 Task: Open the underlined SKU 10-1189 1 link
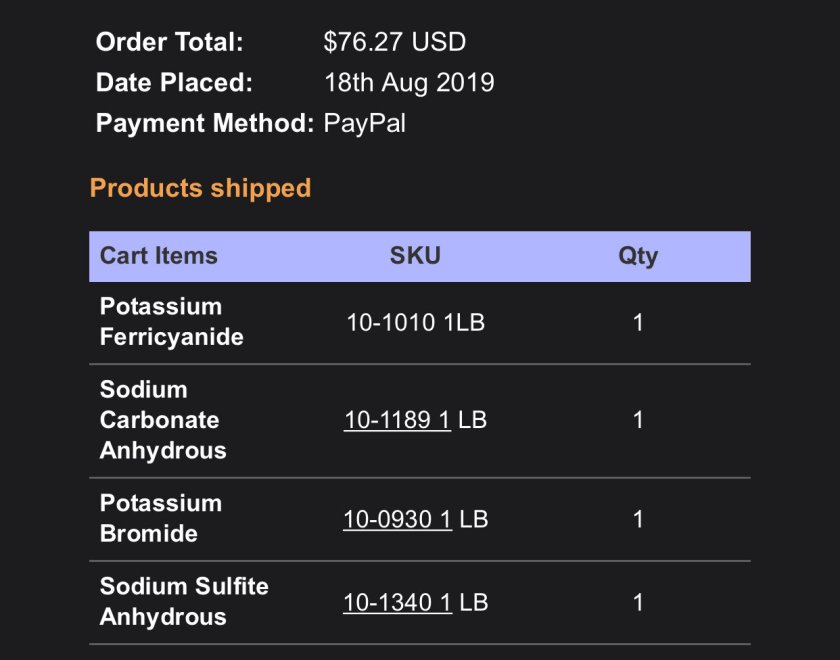(x=397, y=420)
